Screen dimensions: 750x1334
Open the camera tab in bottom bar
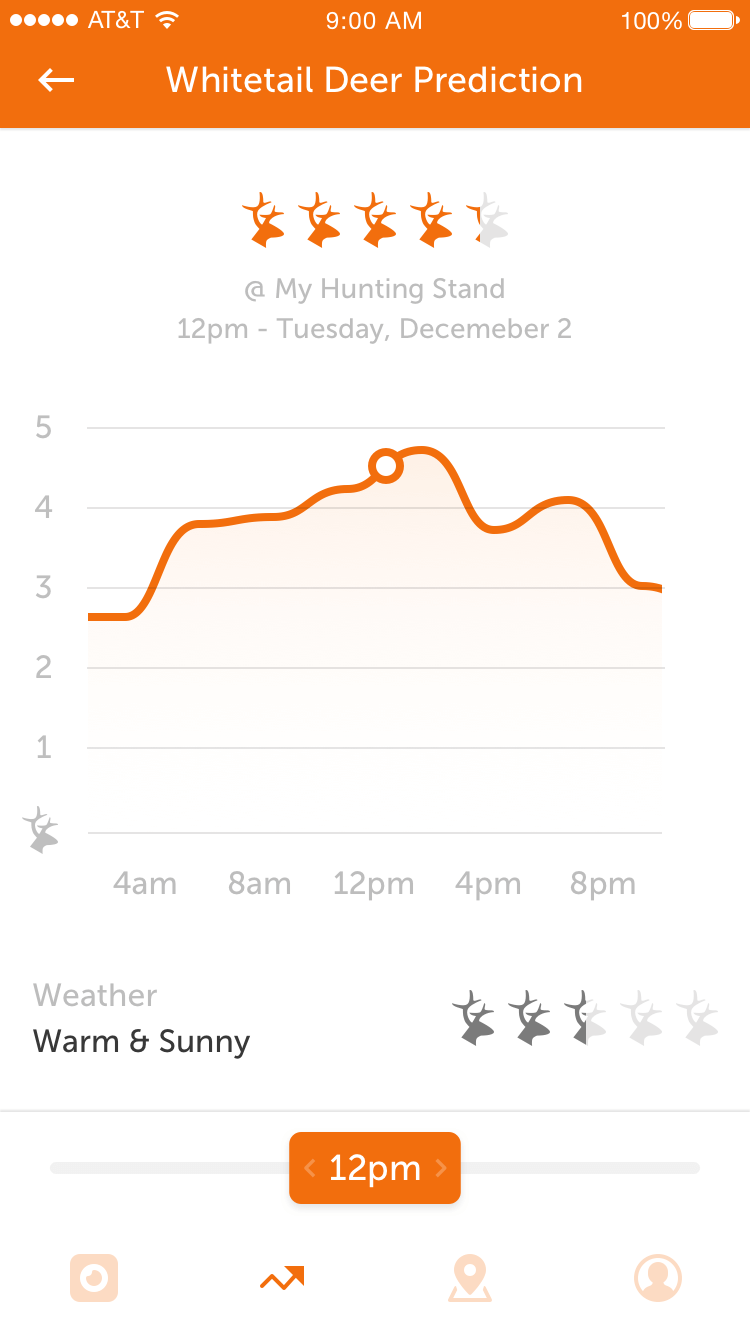pos(94,1278)
